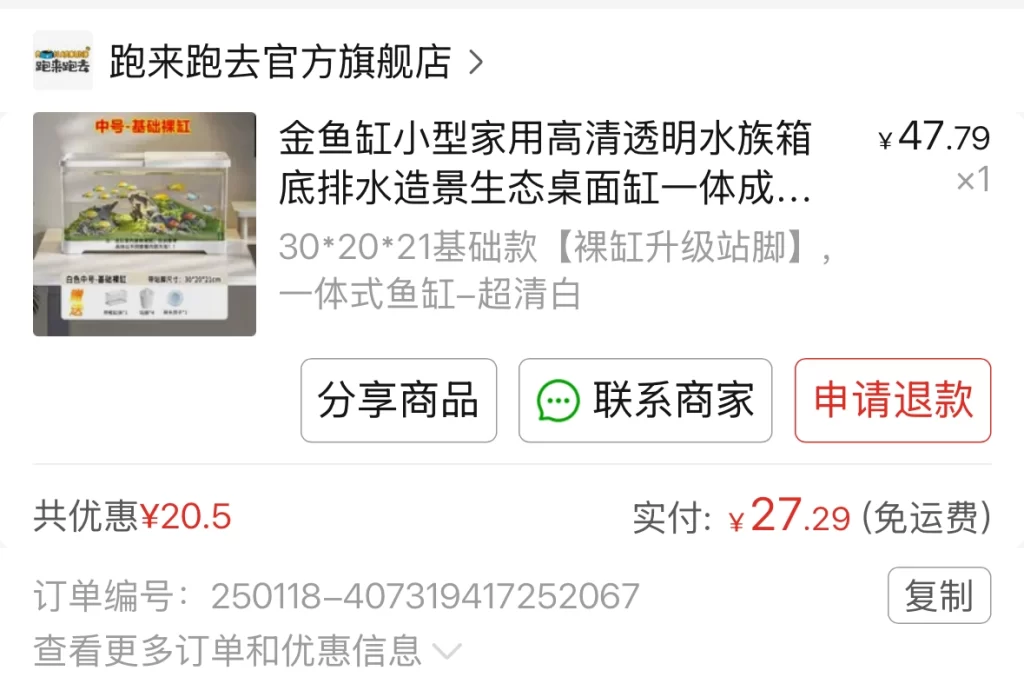Contact the seller via 联系商家
The height and width of the screenshot is (697, 1024).
coord(645,401)
